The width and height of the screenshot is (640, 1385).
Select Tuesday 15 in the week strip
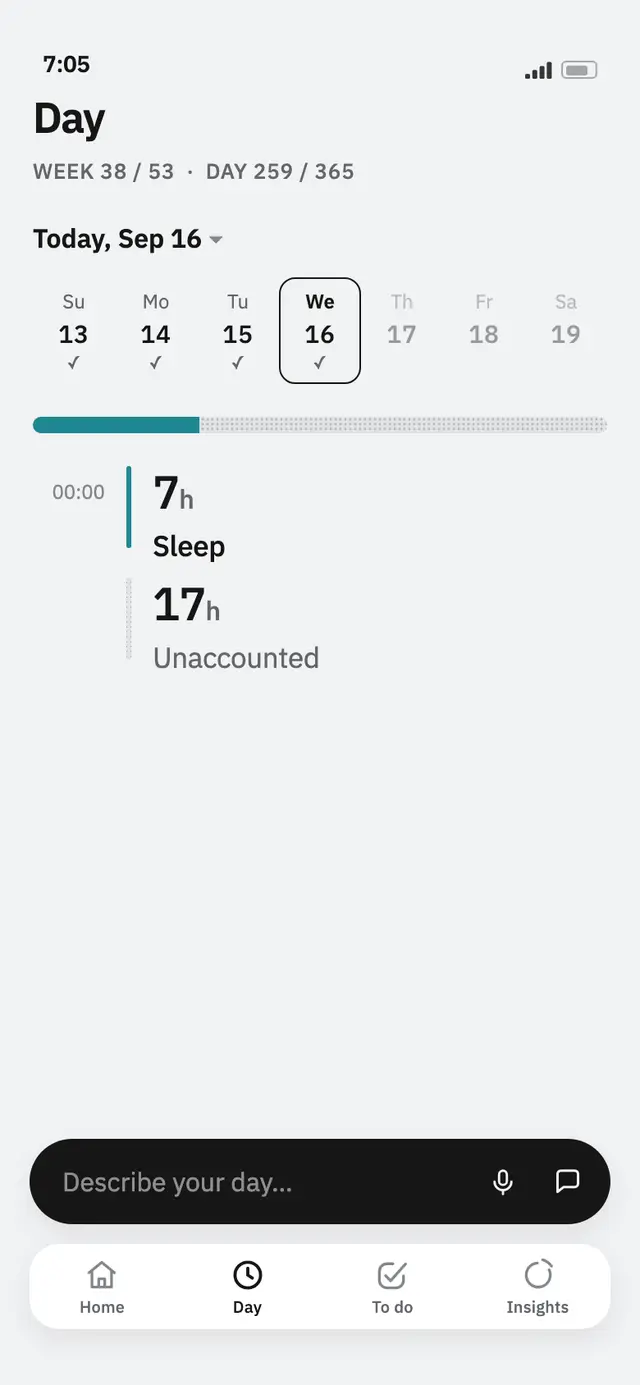click(x=238, y=331)
